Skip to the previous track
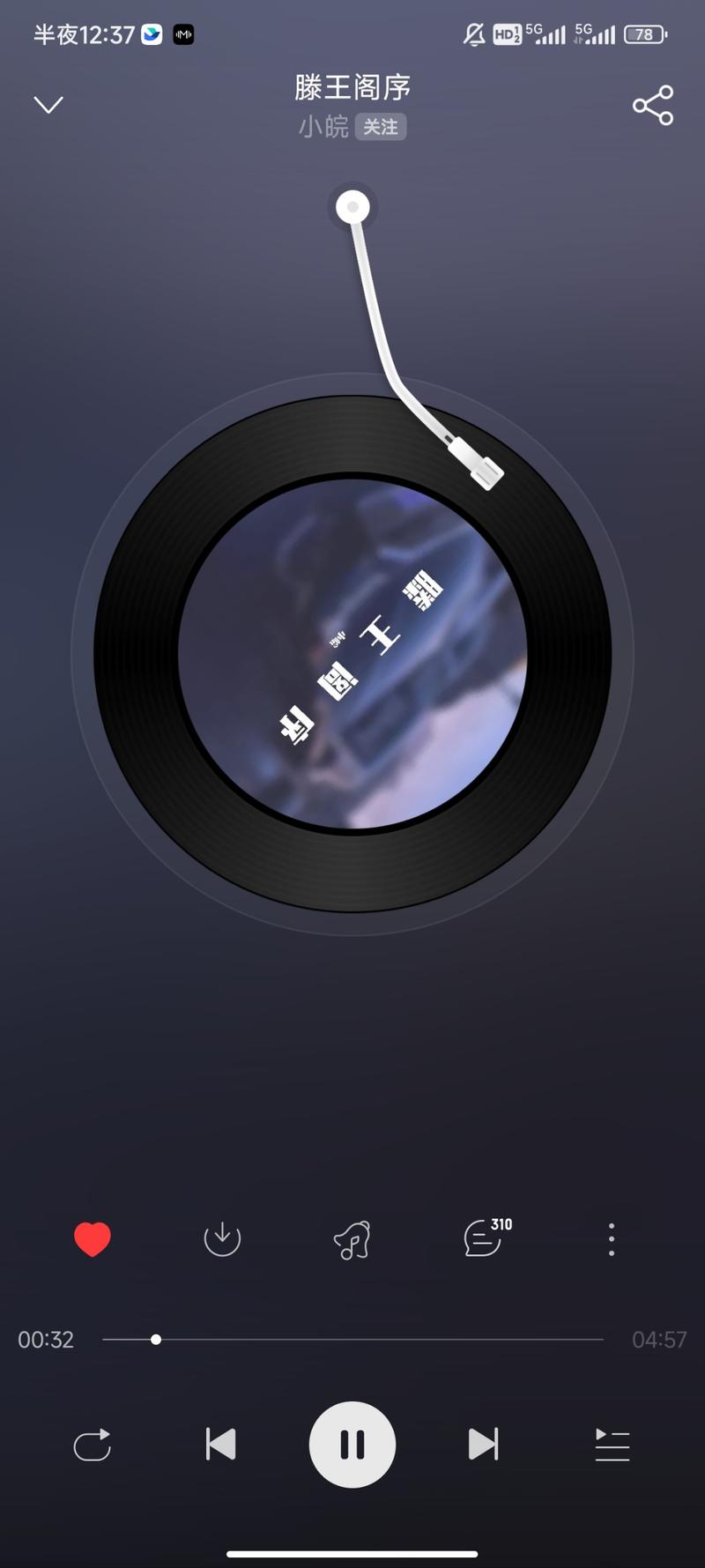The image size is (705, 1568). (220, 1445)
